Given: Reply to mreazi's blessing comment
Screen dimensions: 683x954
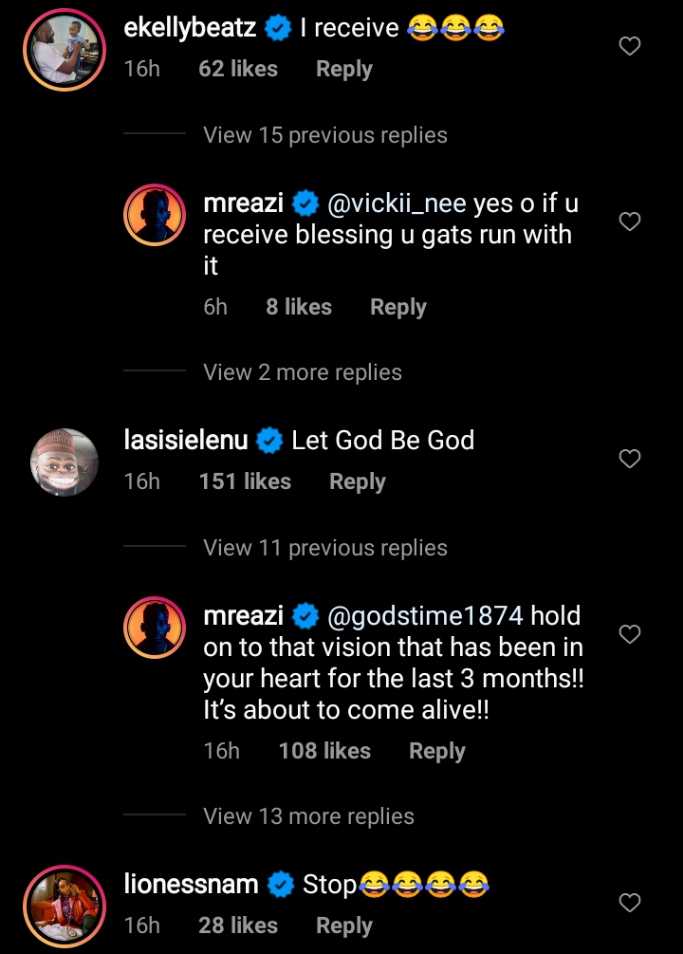Looking at the screenshot, I should (398, 307).
